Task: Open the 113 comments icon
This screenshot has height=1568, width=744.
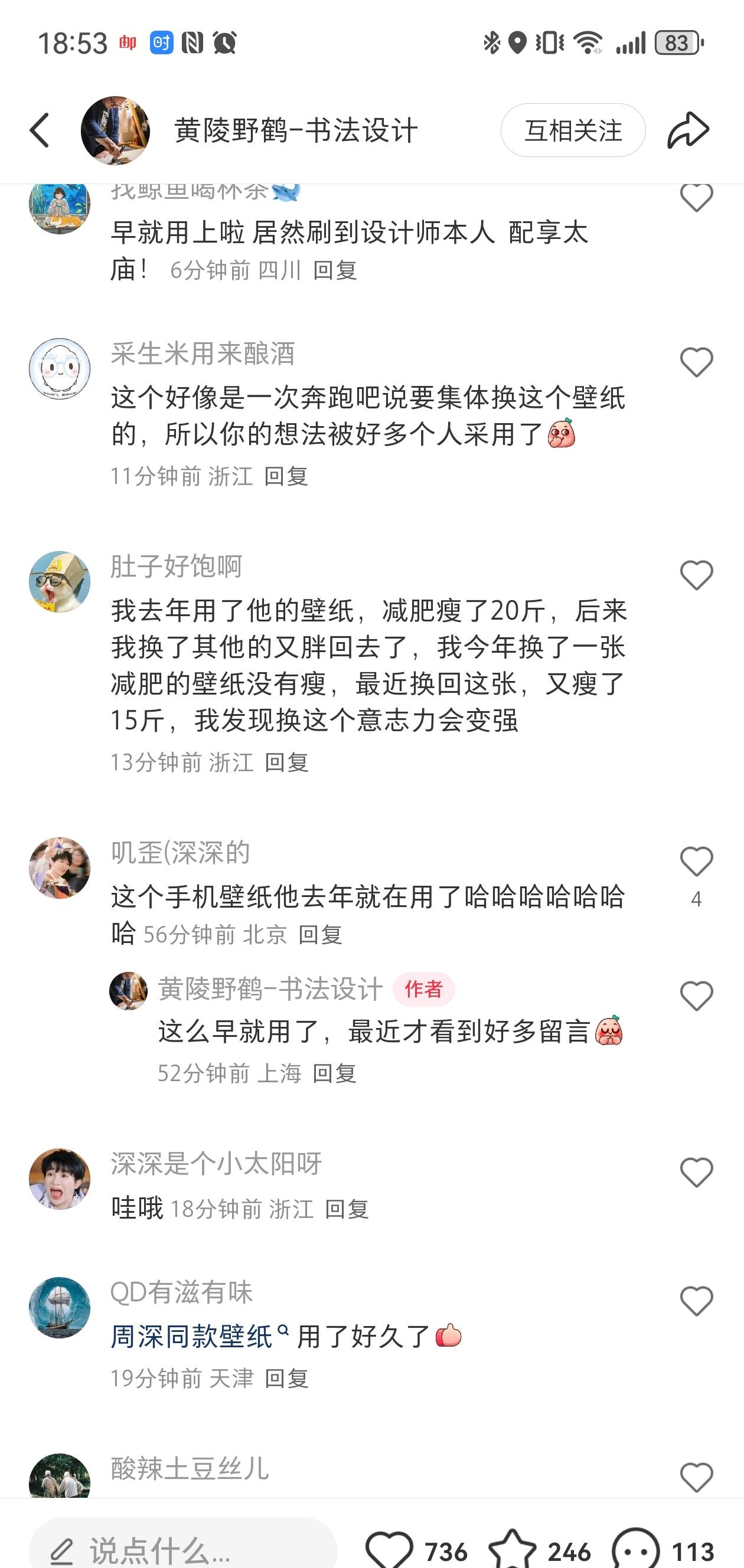Action: (635, 1550)
